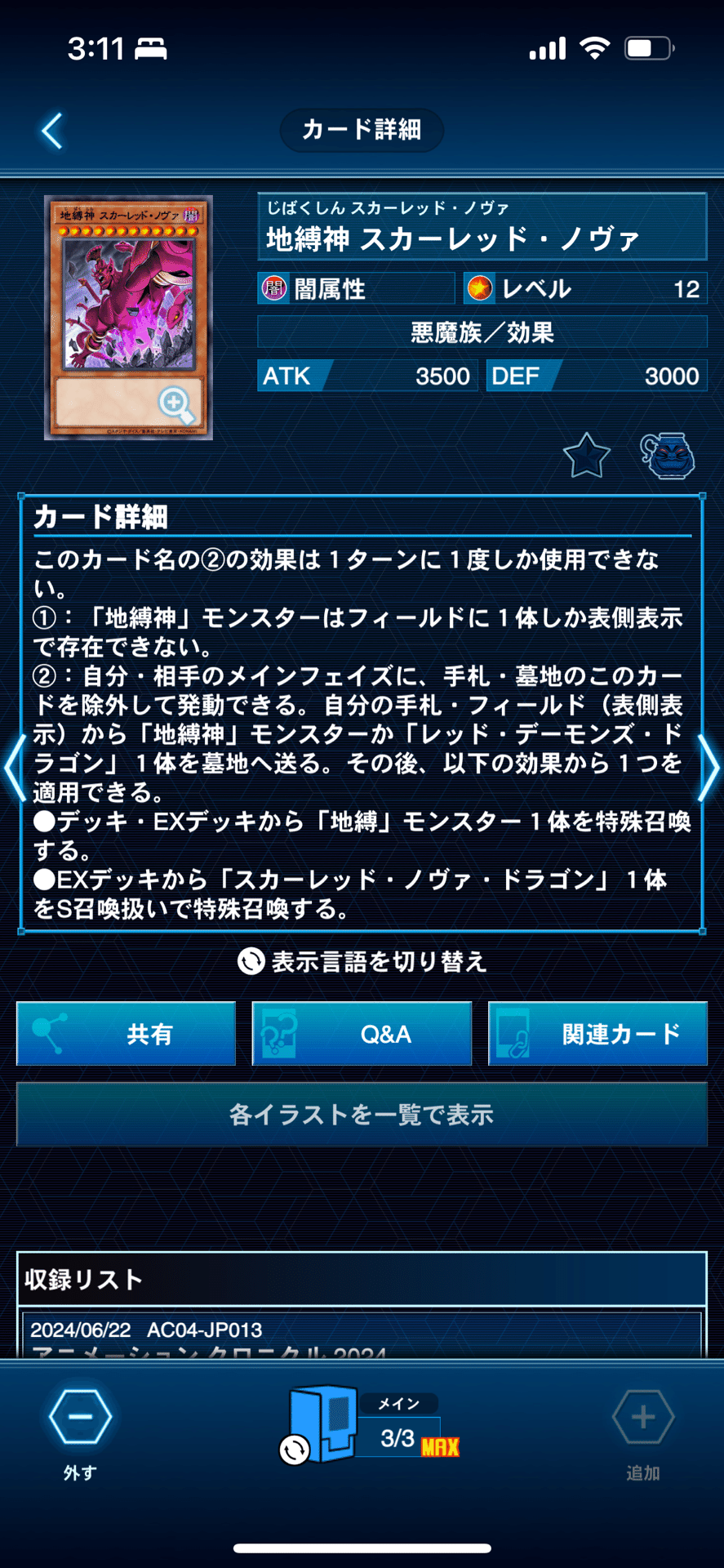Viewport: 724px width, 1568px height.
Task: Open 各イラストを一覧で表示 button
Action: (x=362, y=1115)
